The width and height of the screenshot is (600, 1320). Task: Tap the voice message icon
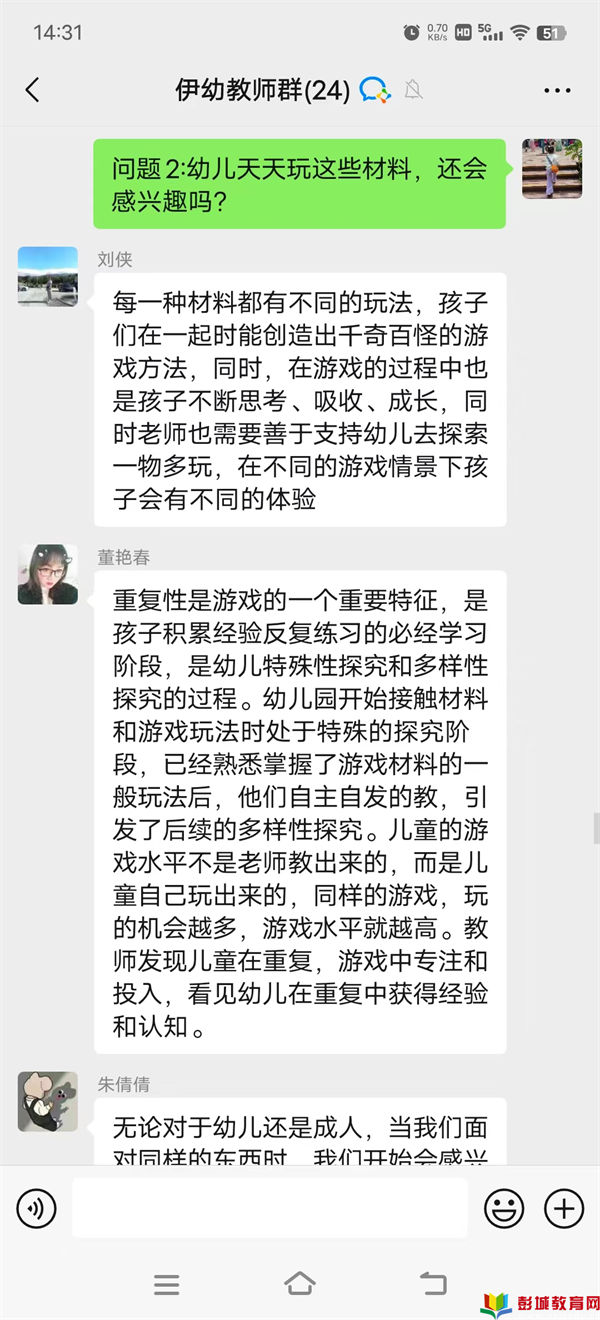(x=36, y=1209)
